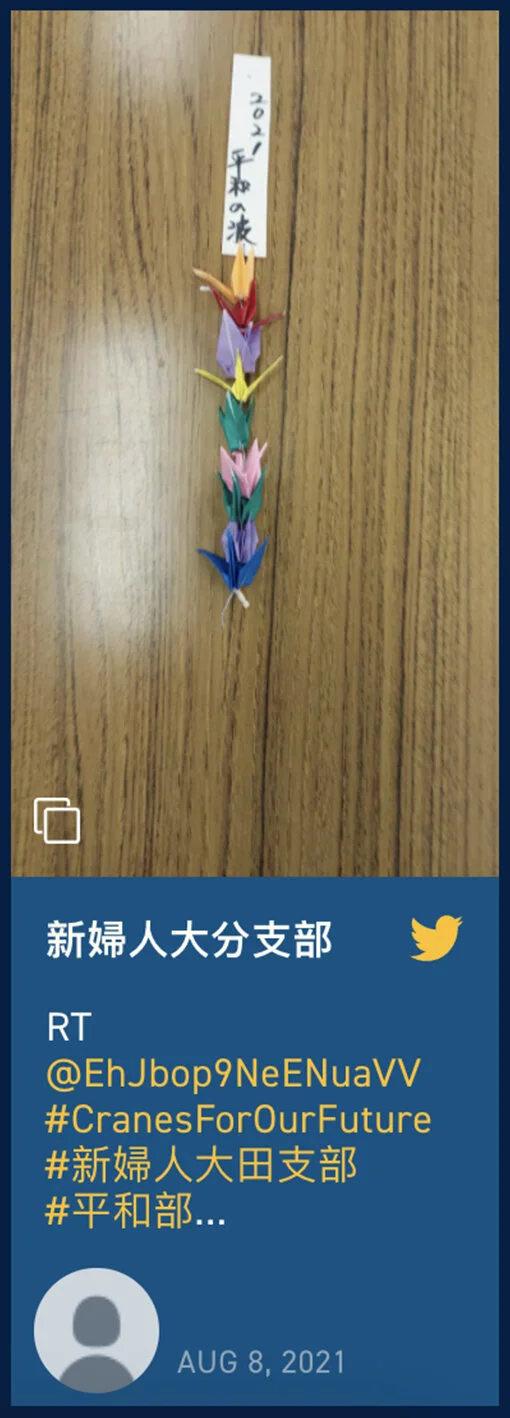510x1418 pixels.
Task: Tap the #CranesForOurFuture hashtag
Action: coord(238,1119)
